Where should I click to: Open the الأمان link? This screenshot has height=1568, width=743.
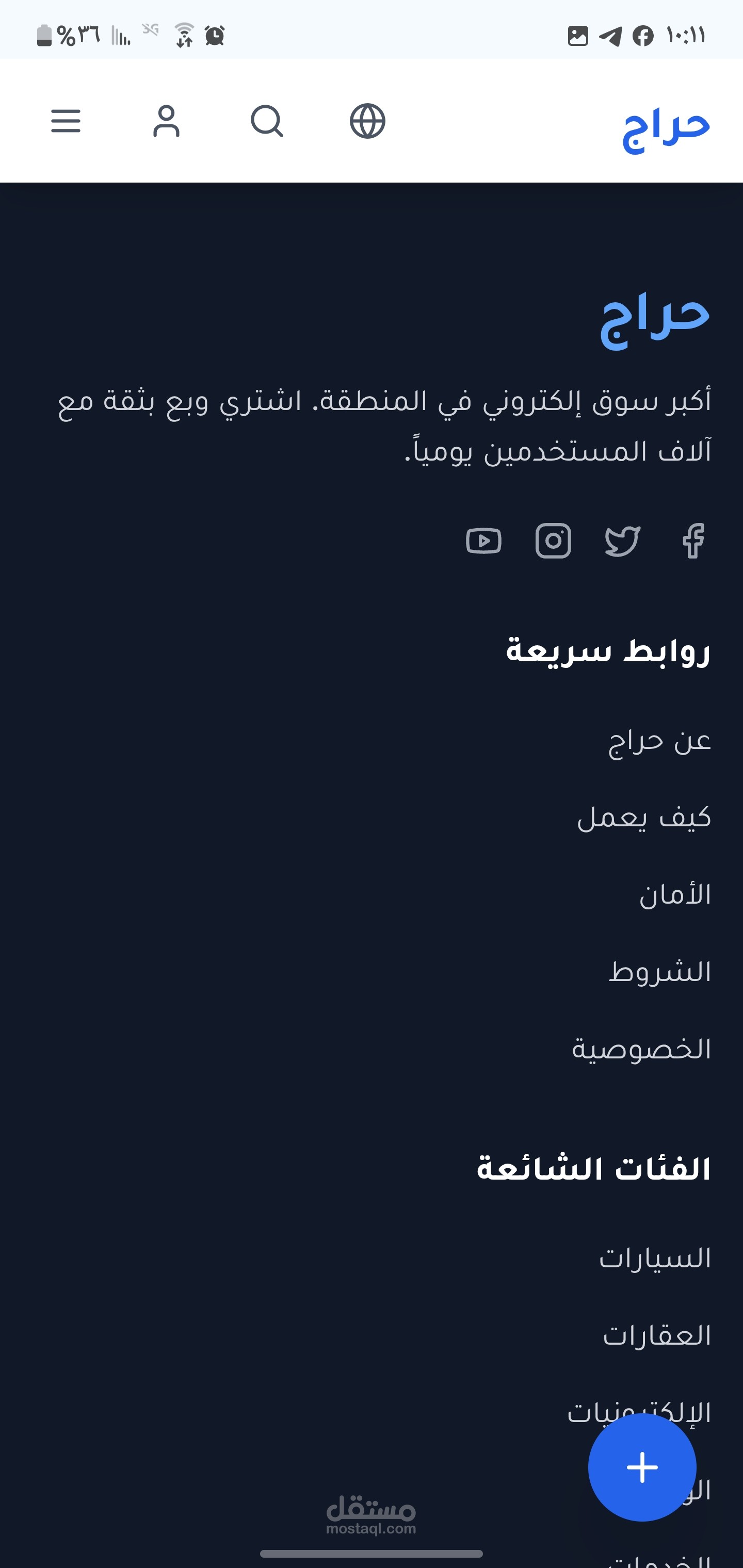[675, 895]
